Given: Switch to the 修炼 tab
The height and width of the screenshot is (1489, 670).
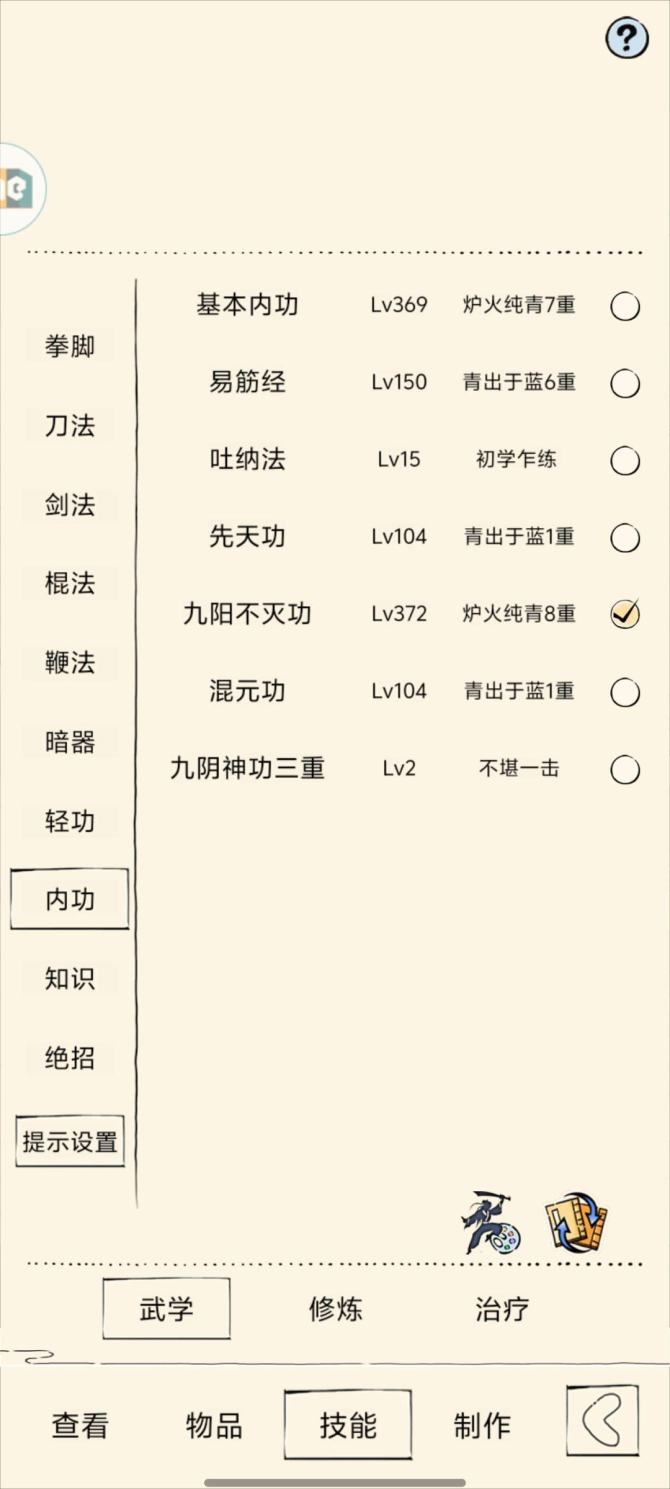Looking at the screenshot, I should pyautogui.click(x=336, y=1309).
